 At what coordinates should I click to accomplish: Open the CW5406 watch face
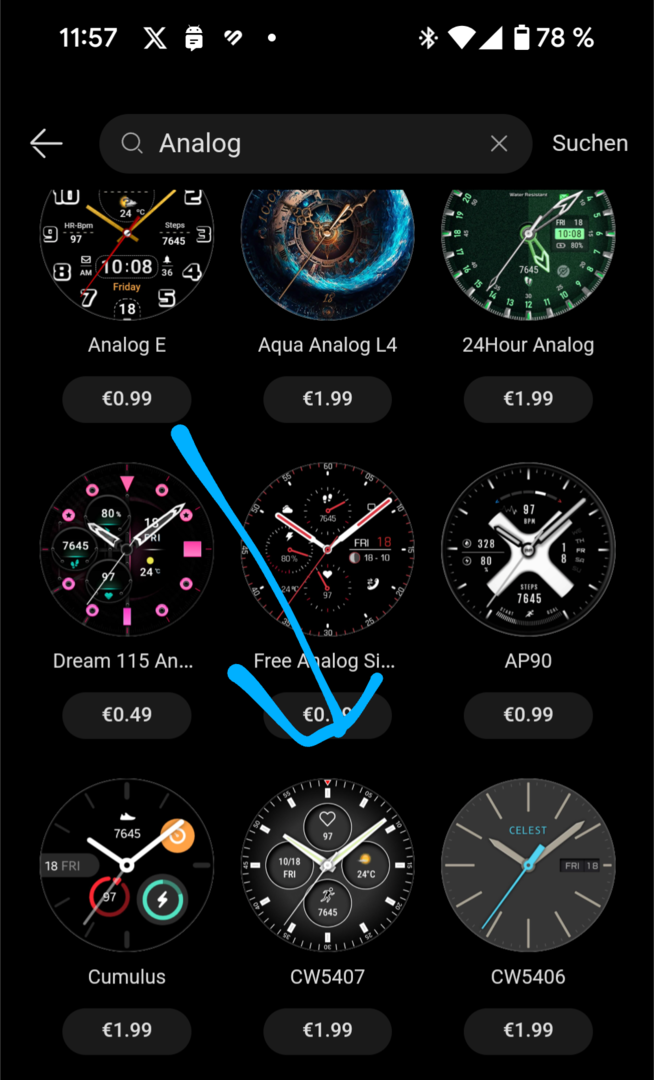[528, 865]
